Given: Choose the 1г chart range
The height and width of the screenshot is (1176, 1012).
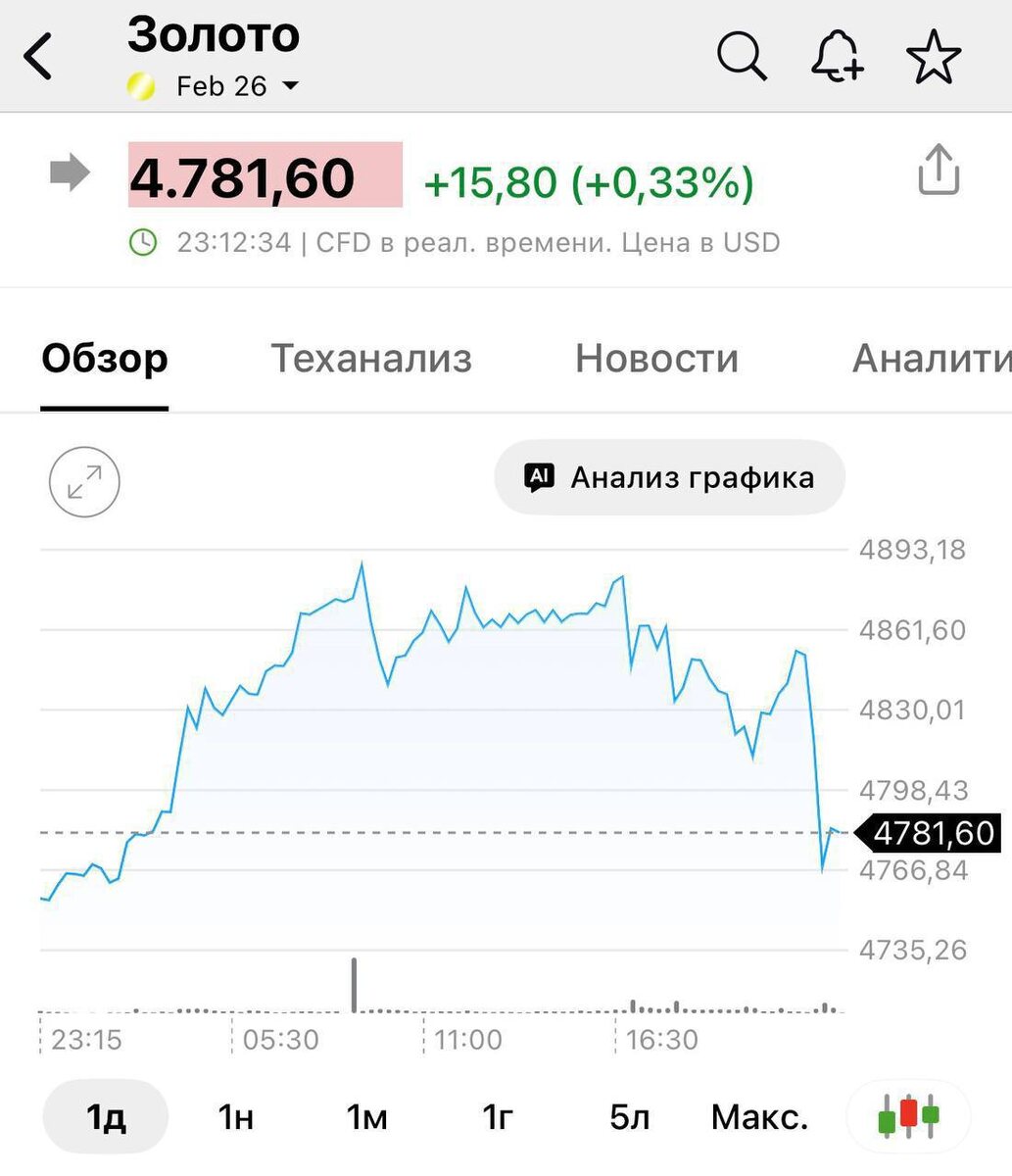Looking at the screenshot, I should click(498, 1117).
